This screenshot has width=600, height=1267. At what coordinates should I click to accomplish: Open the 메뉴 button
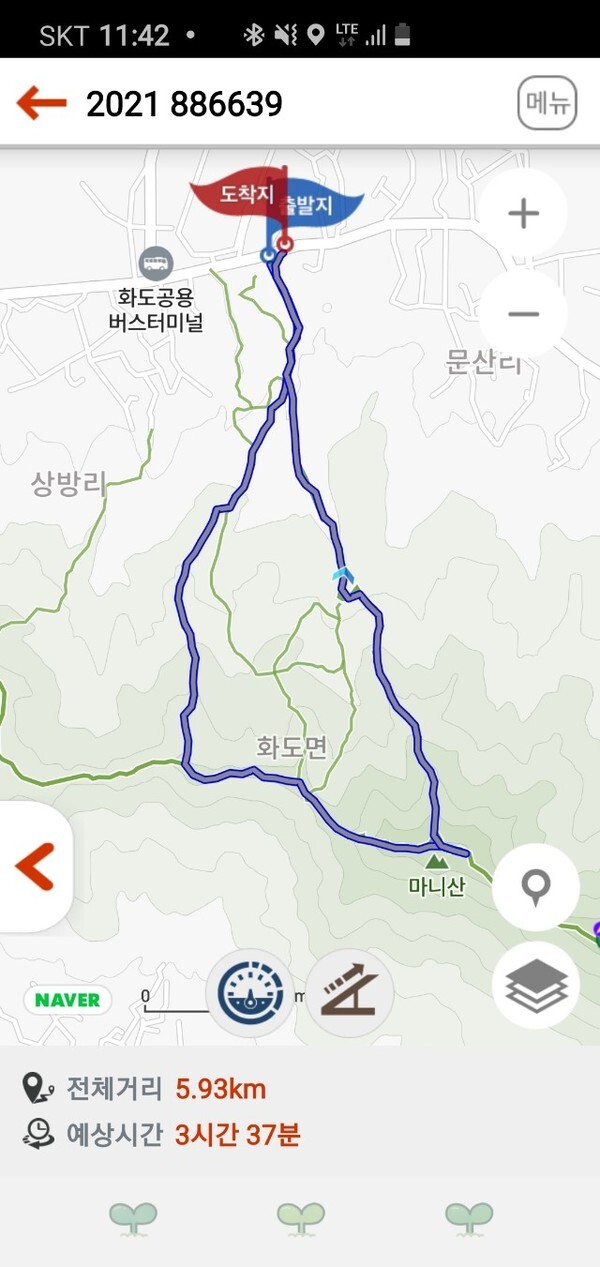(x=547, y=103)
